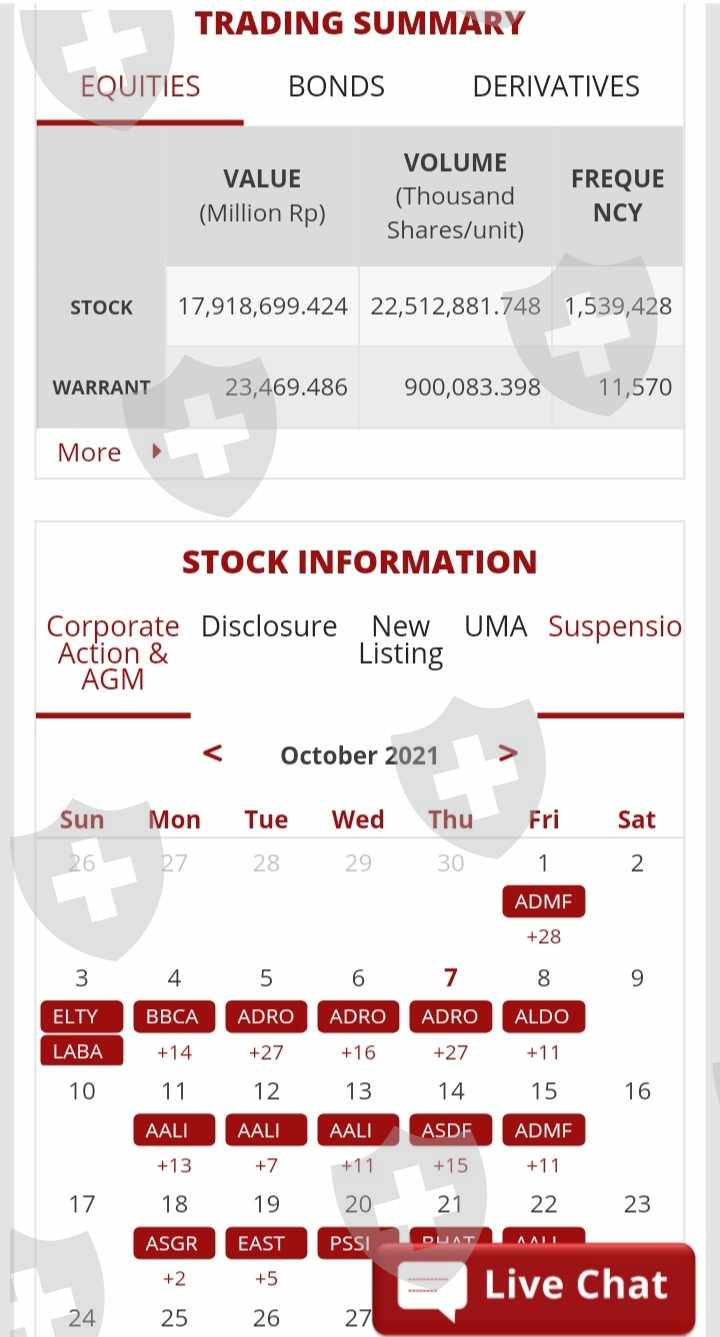Expand +28 more events on October 1
The width and height of the screenshot is (720, 1337).
pyautogui.click(x=543, y=937)
